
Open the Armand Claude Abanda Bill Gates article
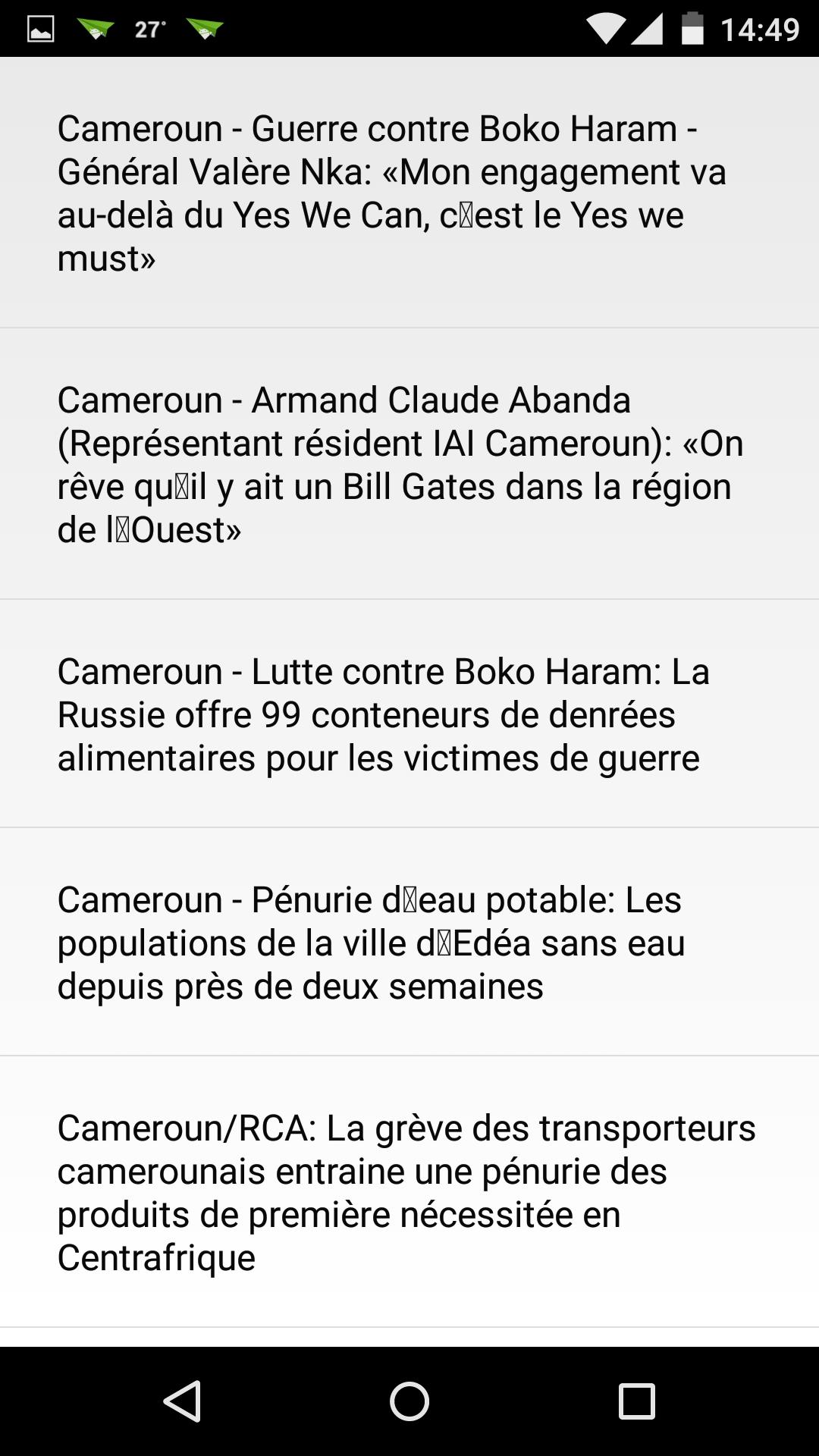[409, 464]
